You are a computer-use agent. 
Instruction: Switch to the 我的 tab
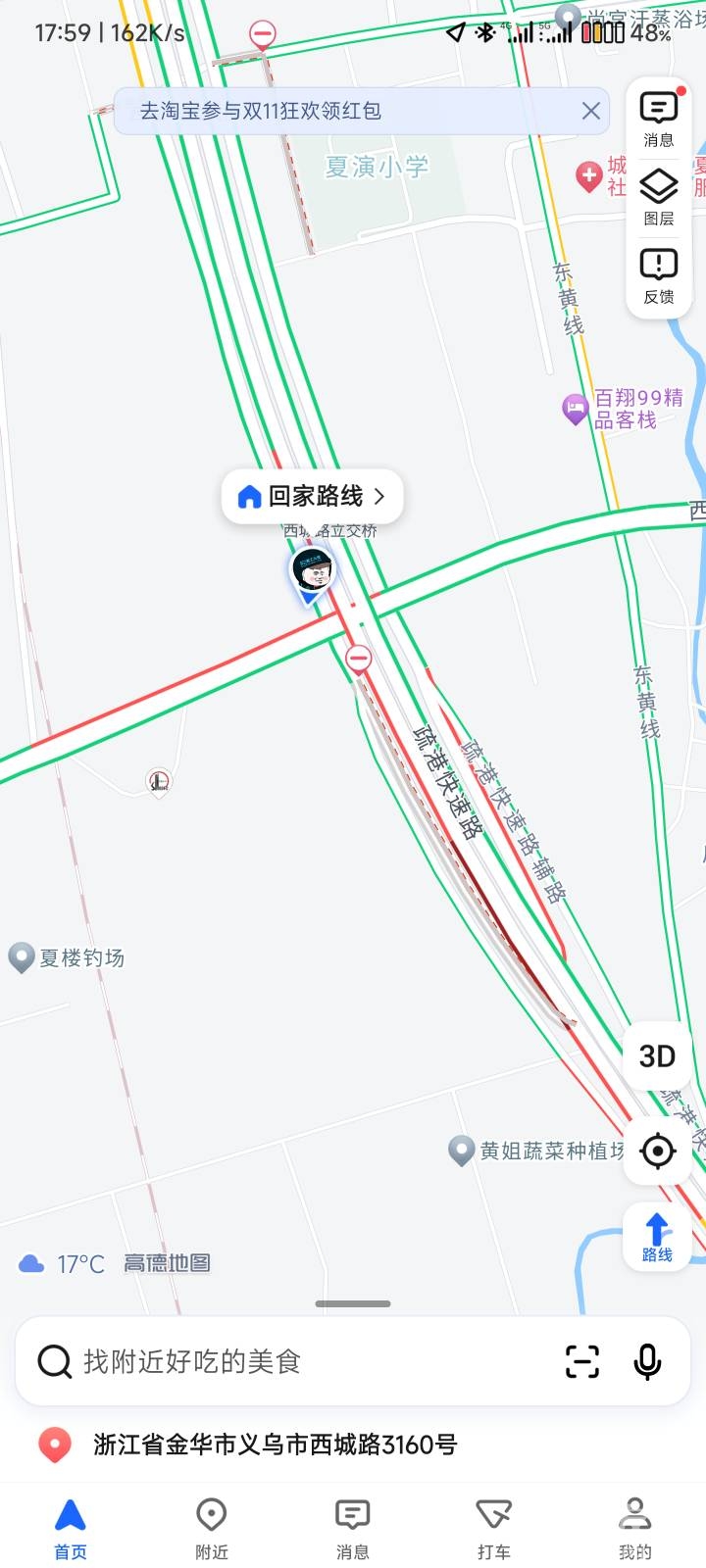pyautogui.click(x=635, y=1527)
